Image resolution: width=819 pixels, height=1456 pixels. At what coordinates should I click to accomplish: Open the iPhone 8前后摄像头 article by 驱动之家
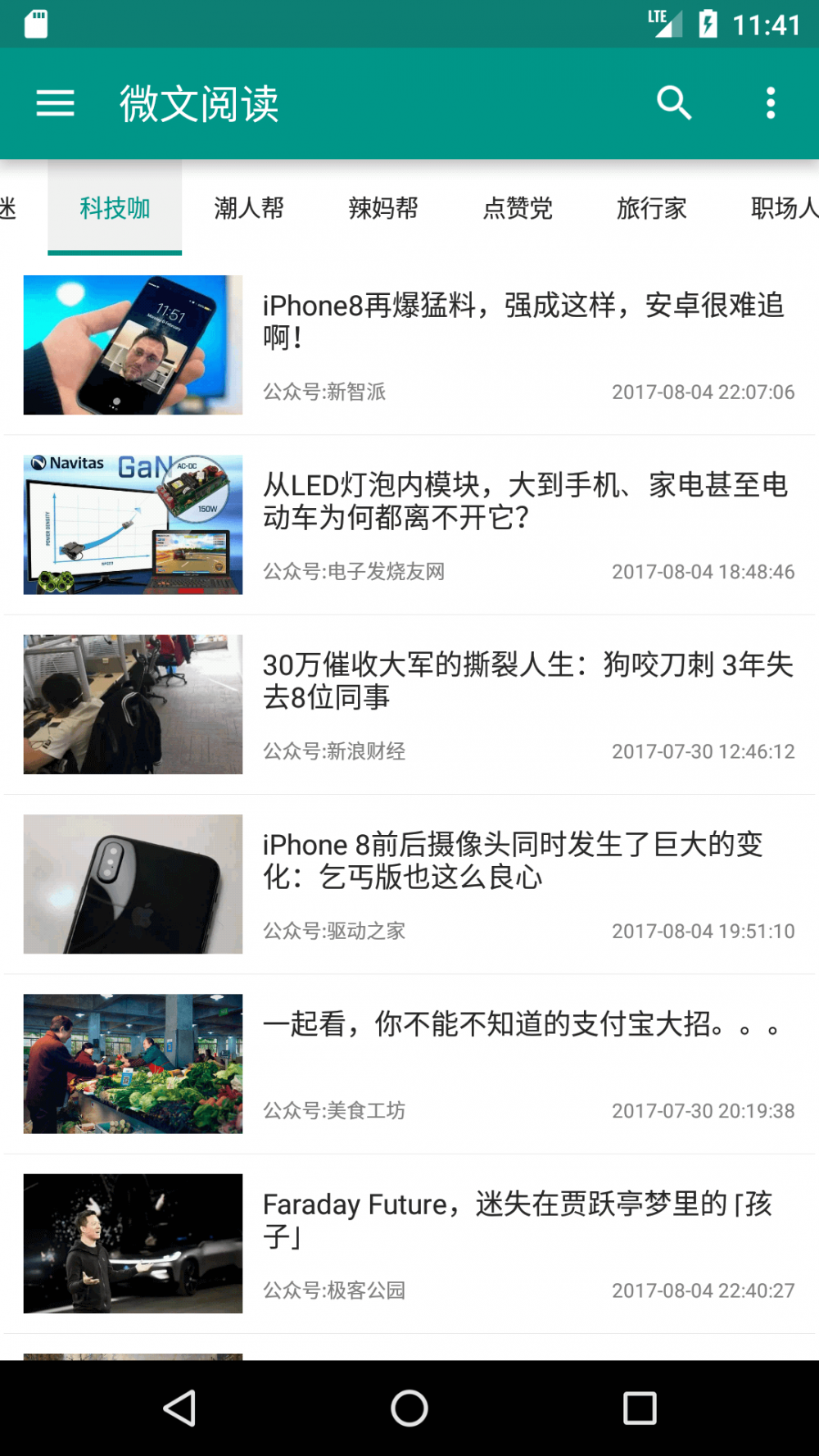point(409,884)
